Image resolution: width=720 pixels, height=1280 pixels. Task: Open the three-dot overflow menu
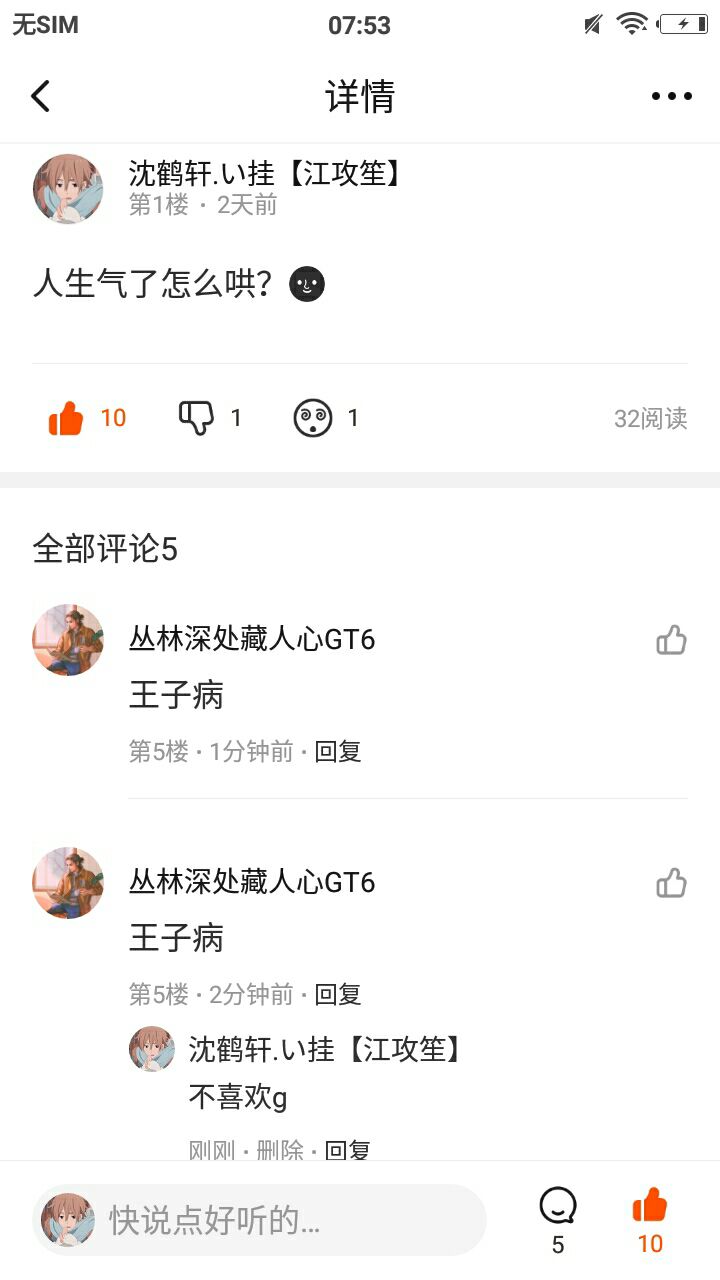coord(671,96)
